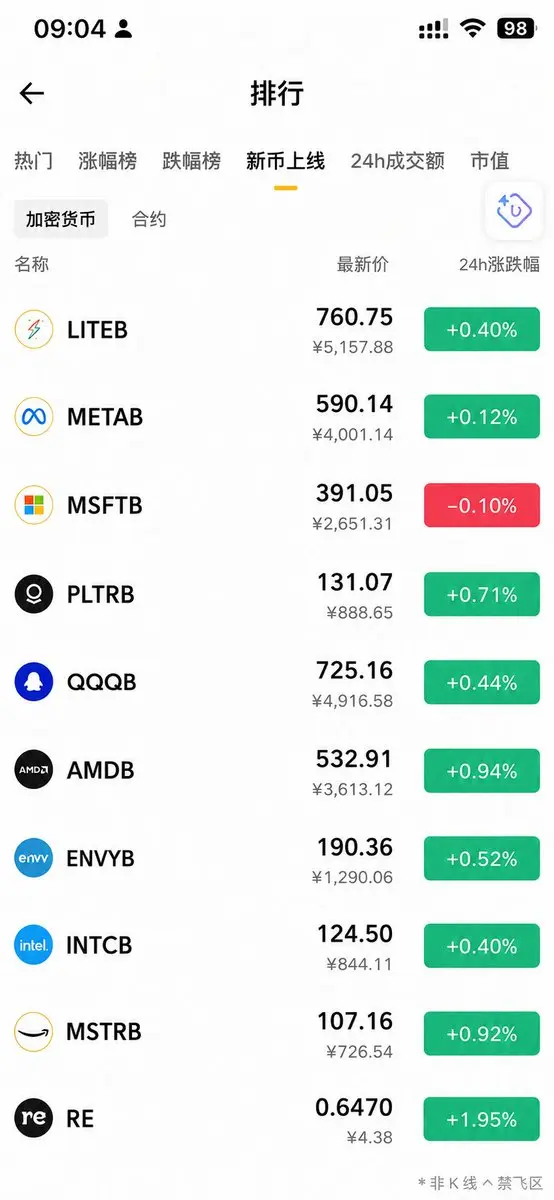Open the RE coin row
Viewport: 554px width, 1200px height.
[x=277, y=1119]
